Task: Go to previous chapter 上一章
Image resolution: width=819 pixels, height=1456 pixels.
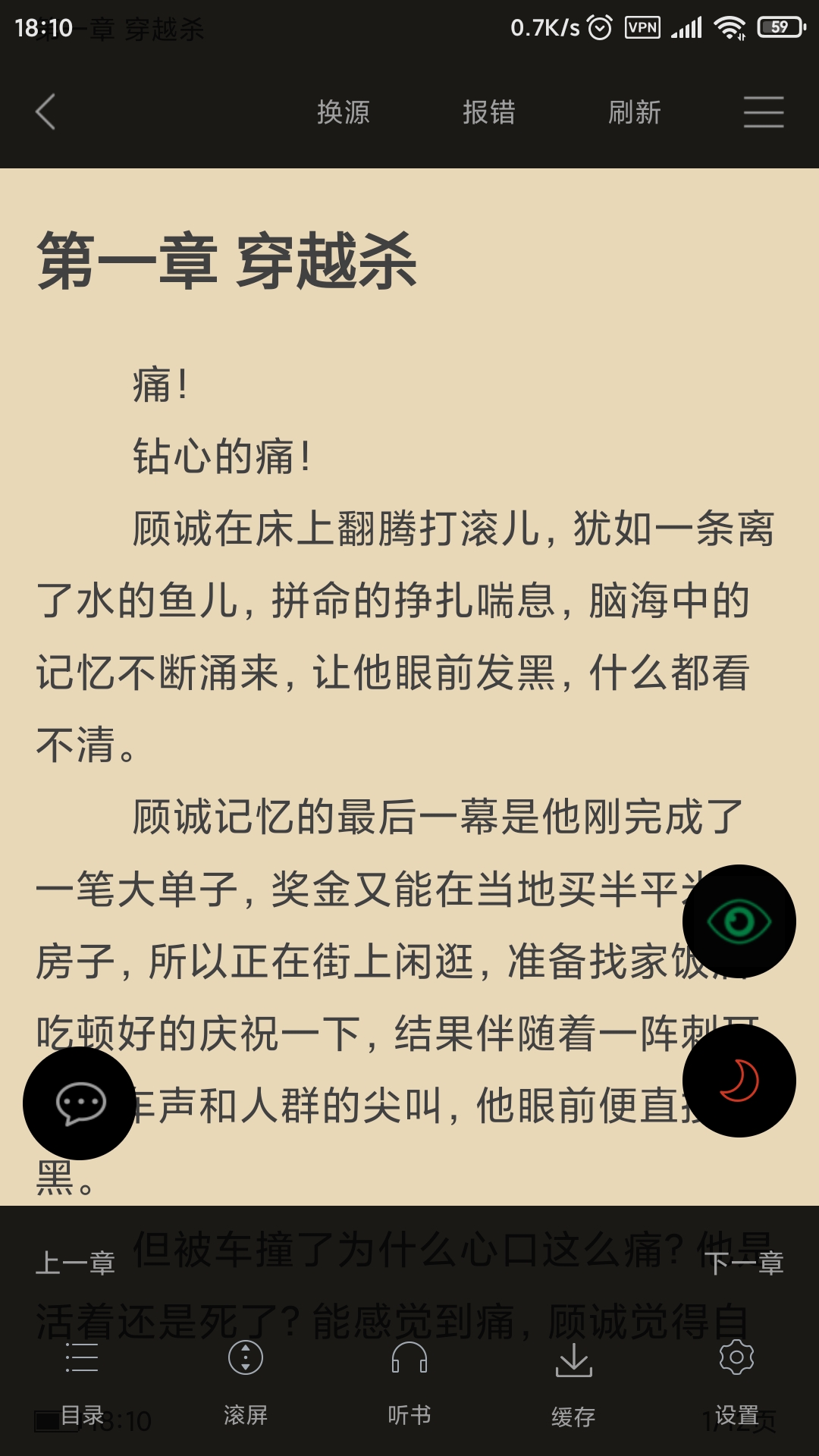Action: [75, 1263]
